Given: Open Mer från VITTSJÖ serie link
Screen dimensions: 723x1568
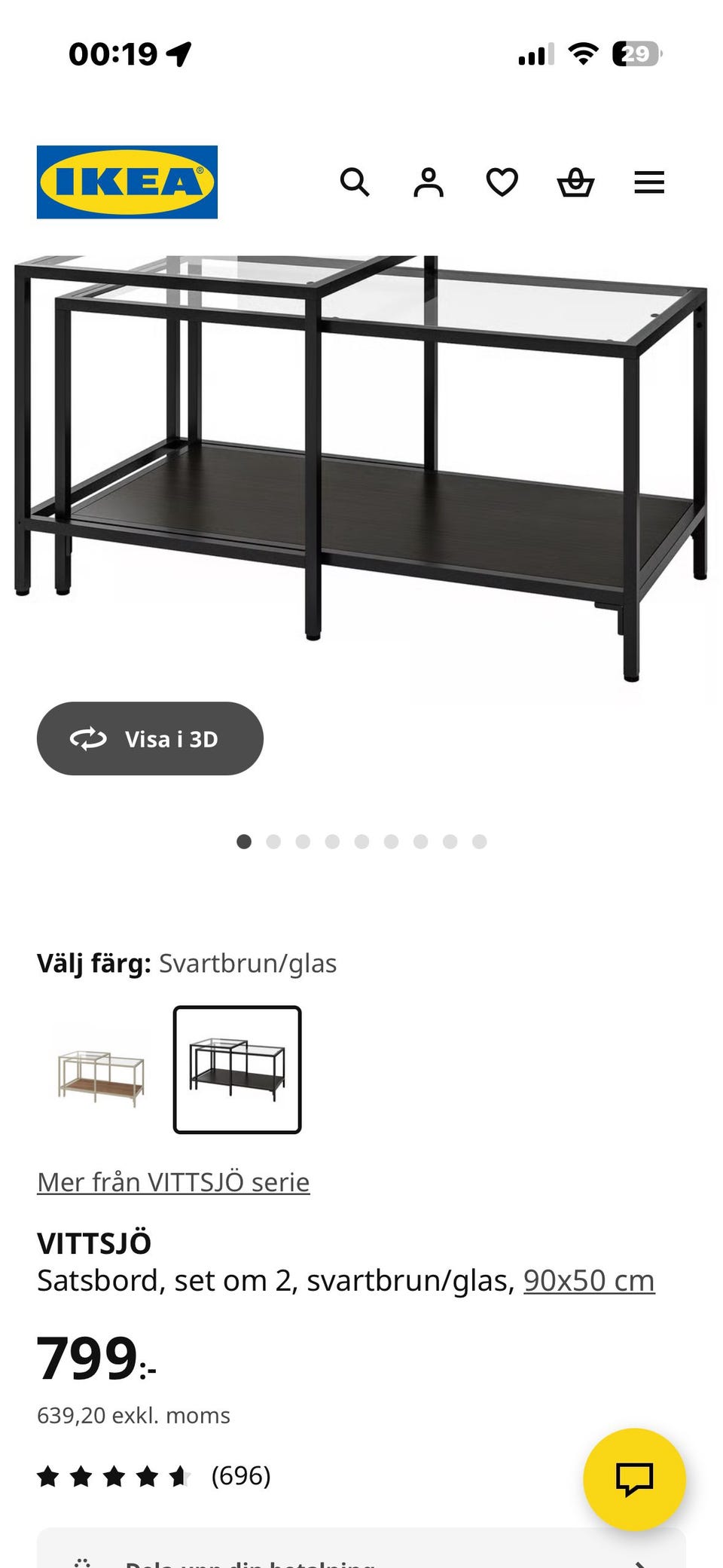Looking at the screenshot, I should [173, 1182].
